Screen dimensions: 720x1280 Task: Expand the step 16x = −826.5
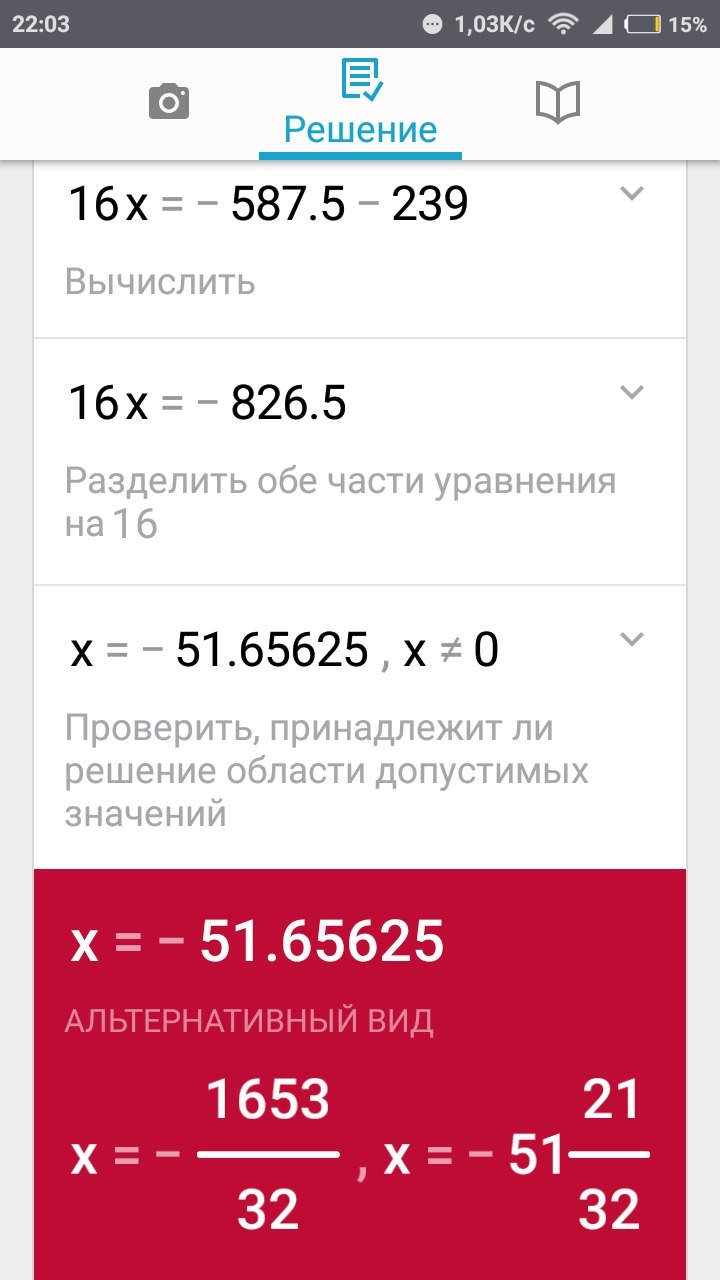click(x=631, y=392)
